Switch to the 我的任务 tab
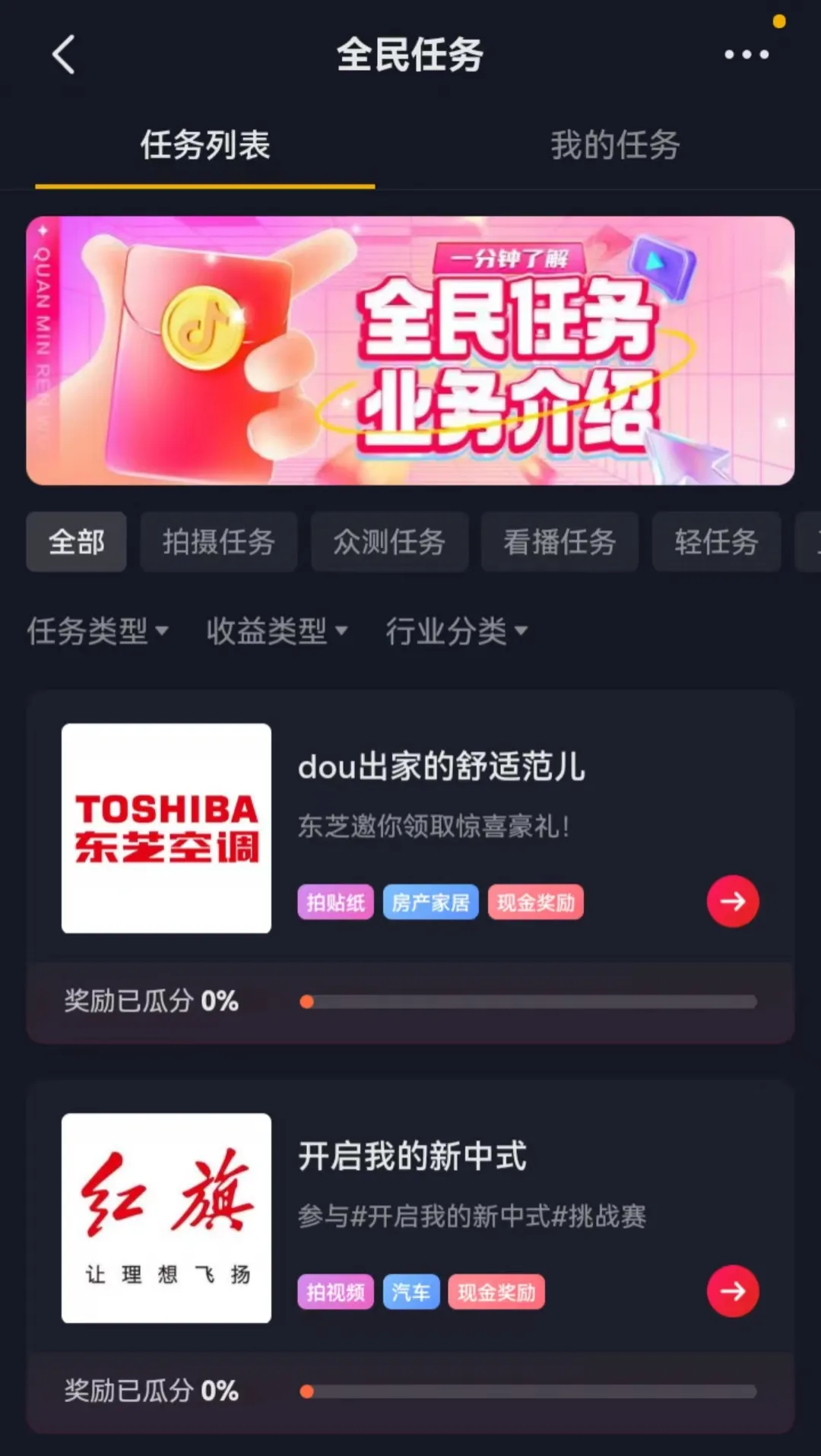This screenshot has height=1456, width=821. coord(614,145)
